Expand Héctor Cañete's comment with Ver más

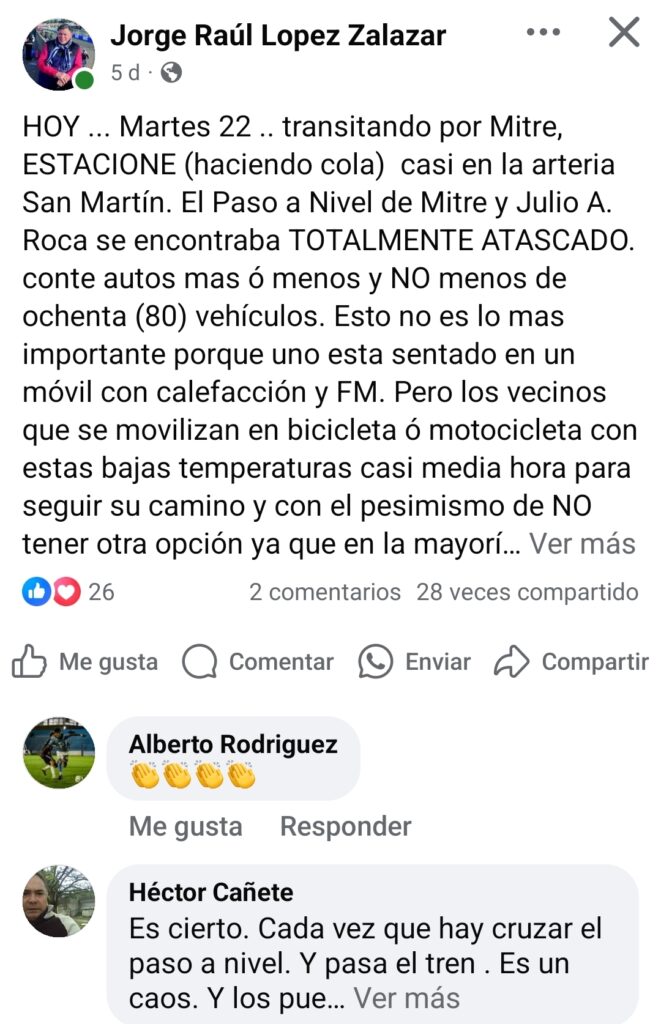[x=407, y=997]
